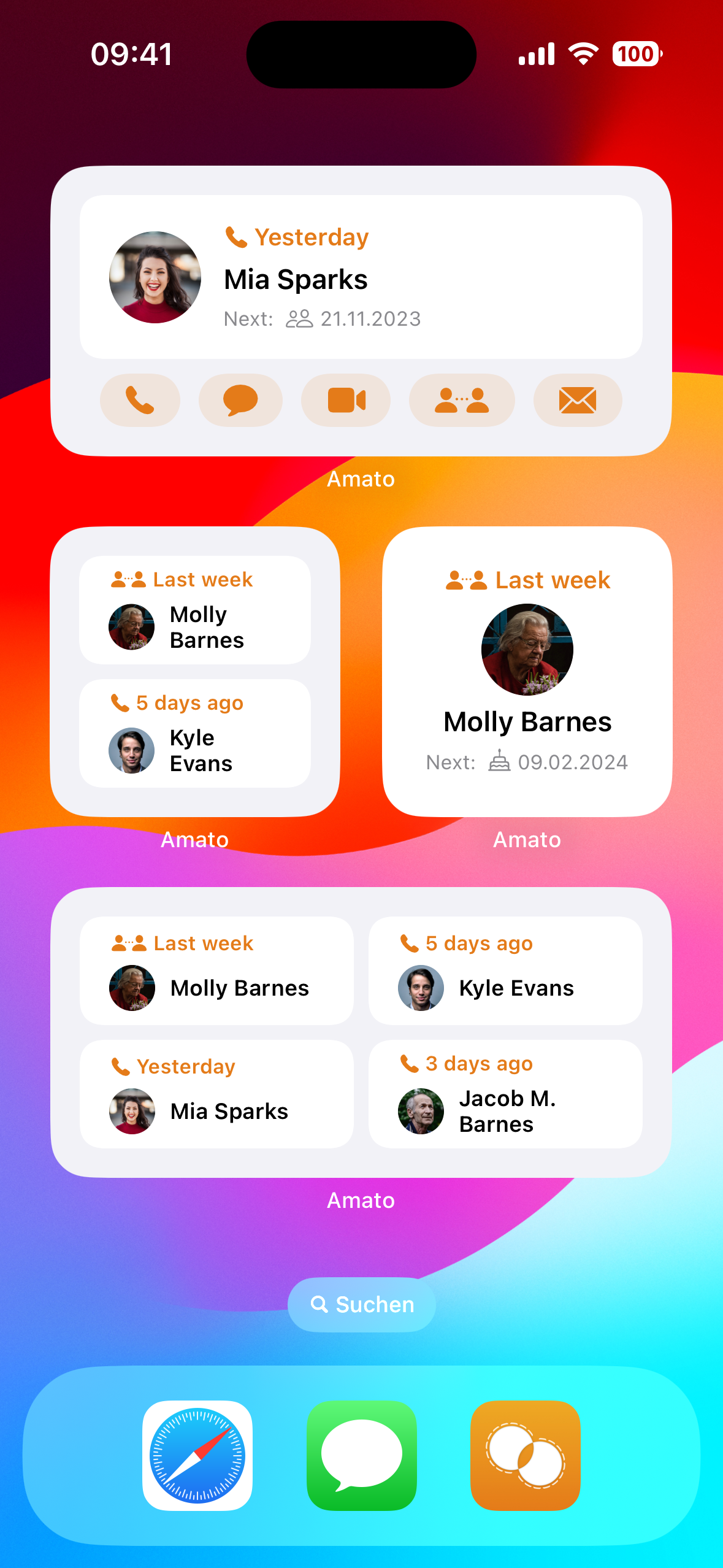Open Kyle Evans in the four-contact widget
Screen dimensions: 723x1568
[505, 970]
